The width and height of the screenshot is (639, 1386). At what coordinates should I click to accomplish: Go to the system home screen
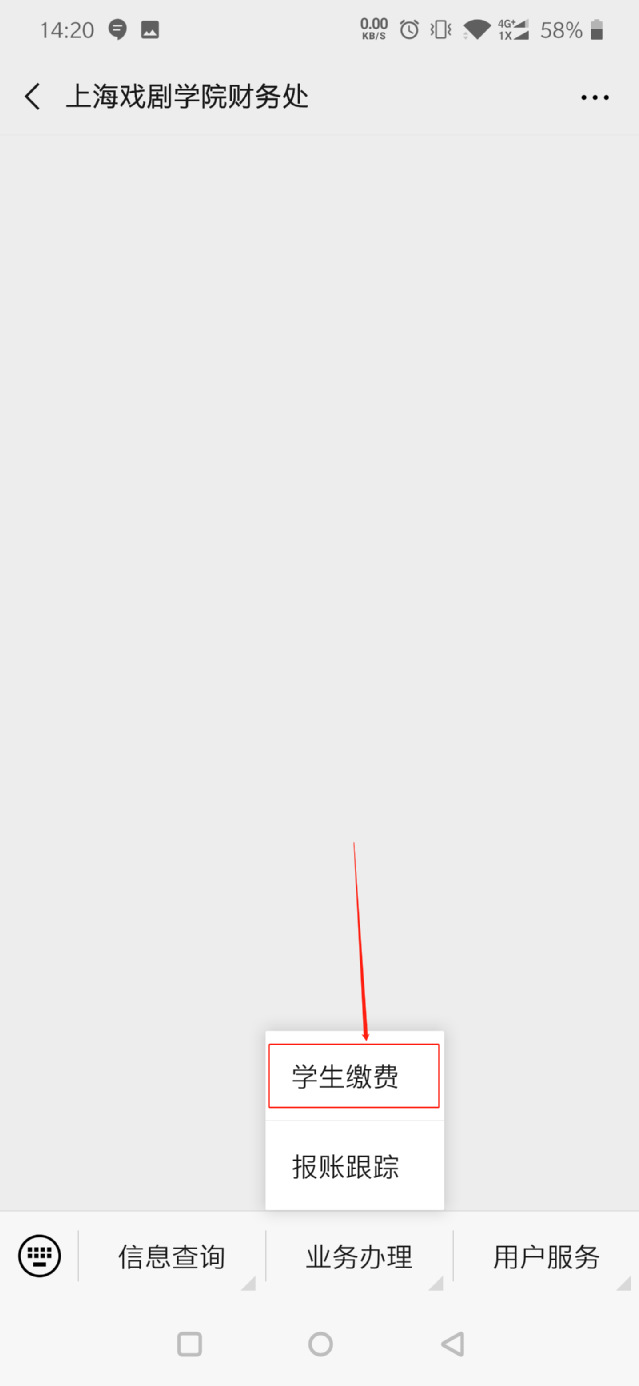(320, 1344)
